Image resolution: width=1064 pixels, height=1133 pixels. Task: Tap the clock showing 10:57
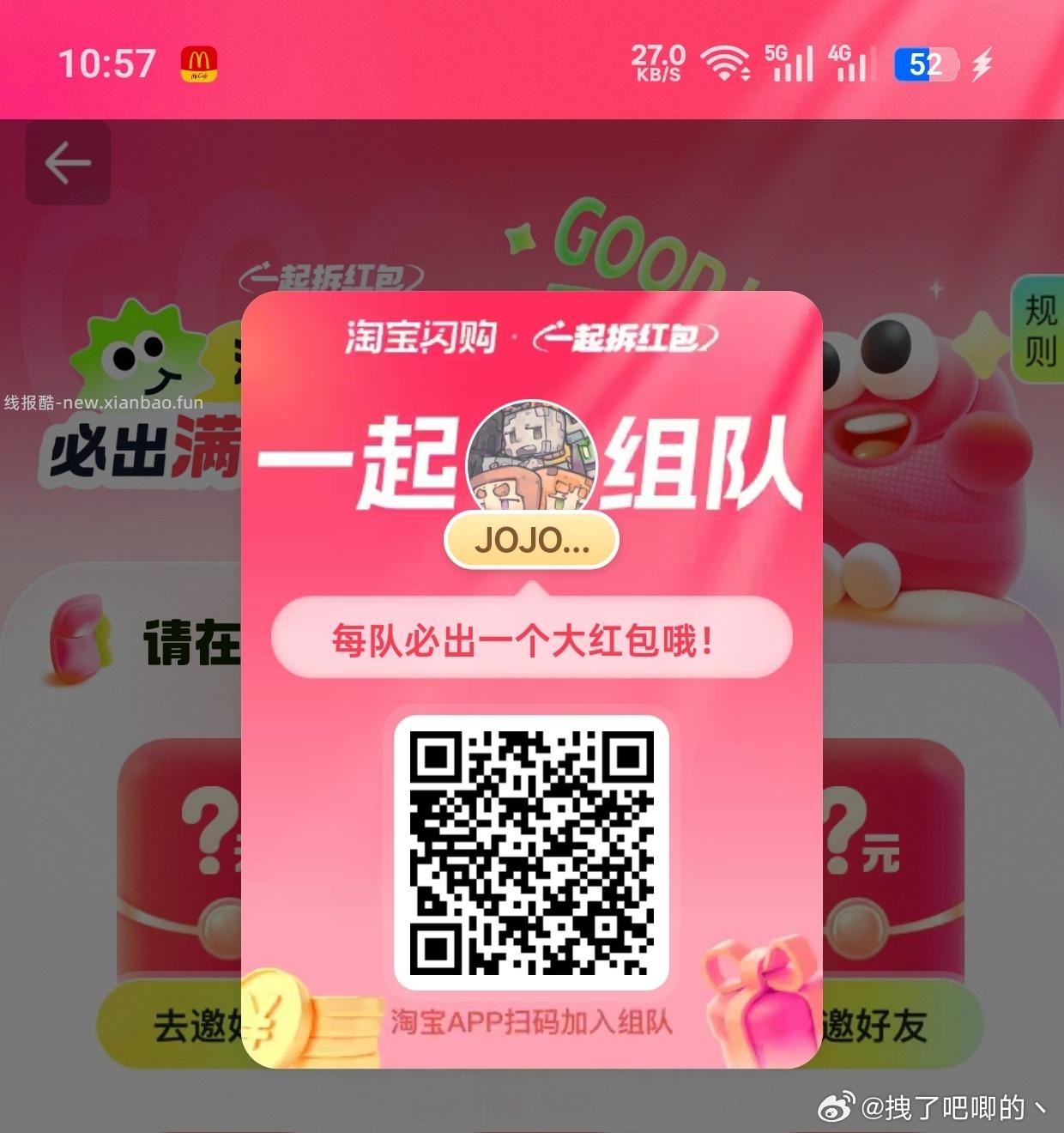pyautogui.click(x=107, y=64)
